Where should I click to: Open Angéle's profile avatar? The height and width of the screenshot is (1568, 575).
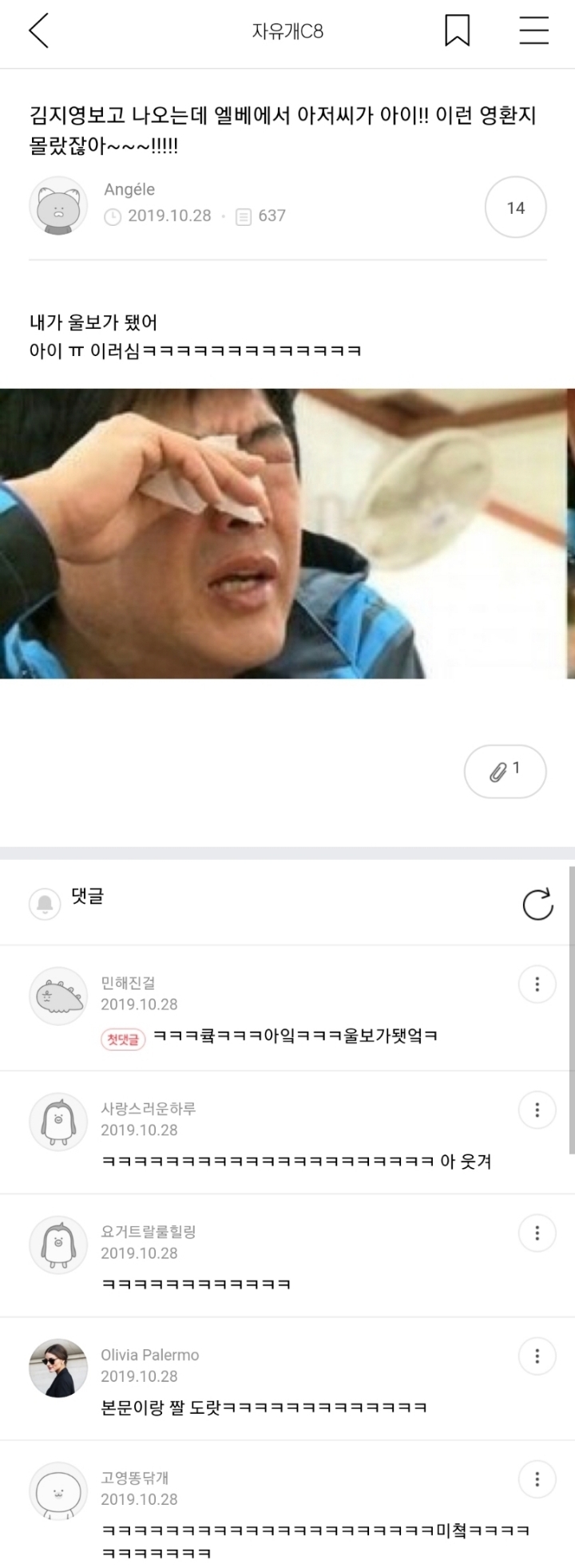58,206
